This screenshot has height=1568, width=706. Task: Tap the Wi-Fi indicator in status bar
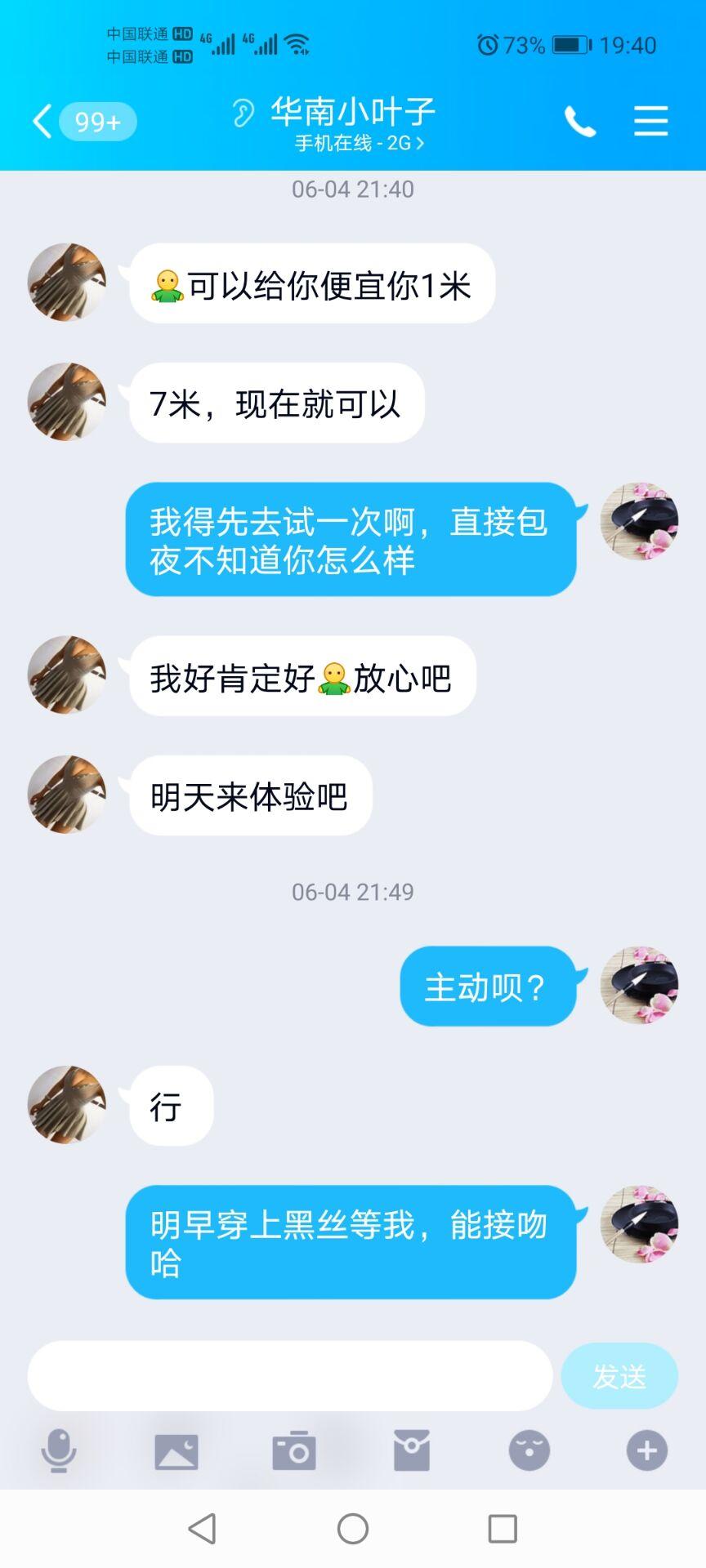pyautogui.click(x=296, y=42)
